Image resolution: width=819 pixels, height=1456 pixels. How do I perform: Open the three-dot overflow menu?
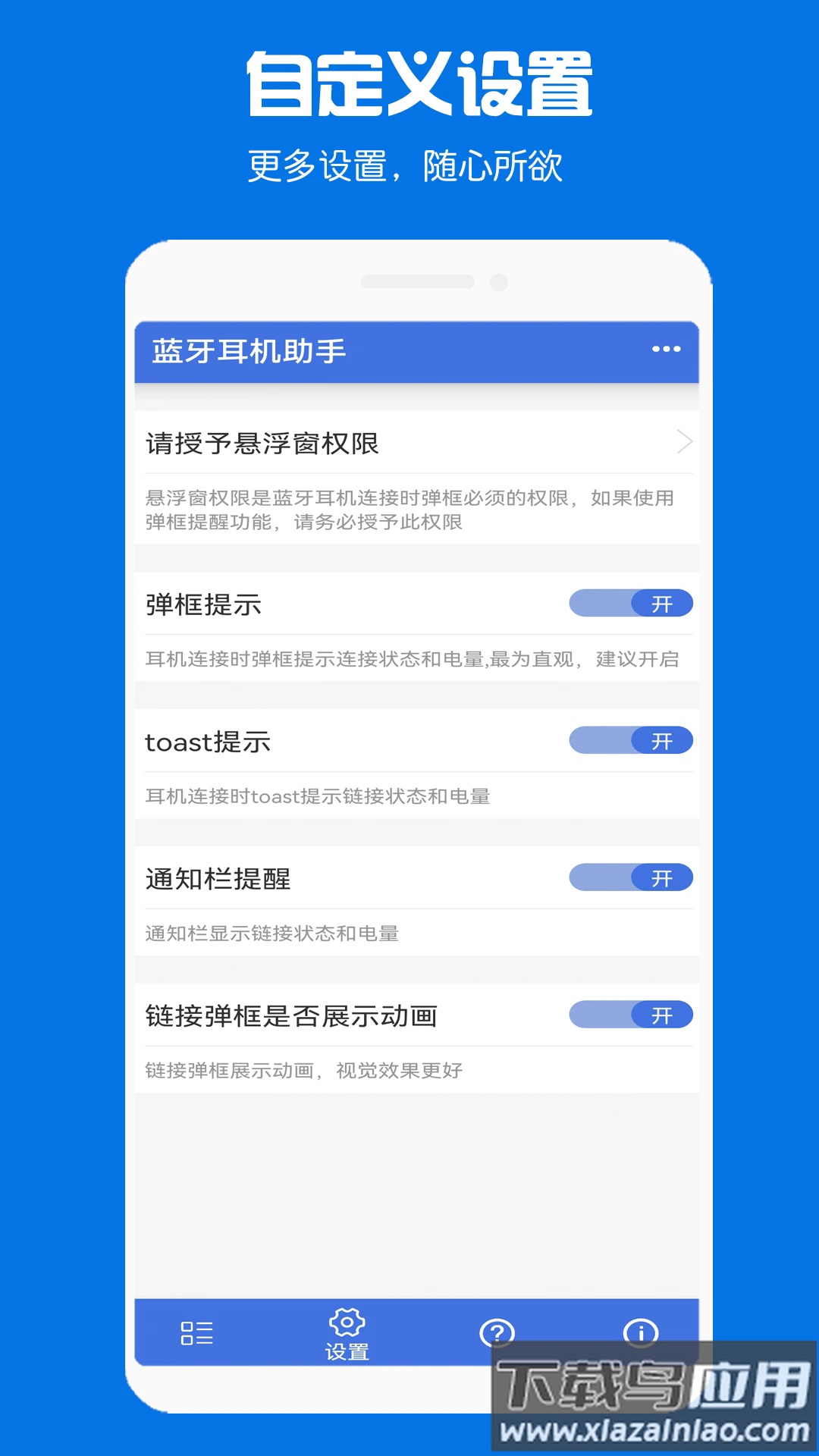tap(665, 349)
